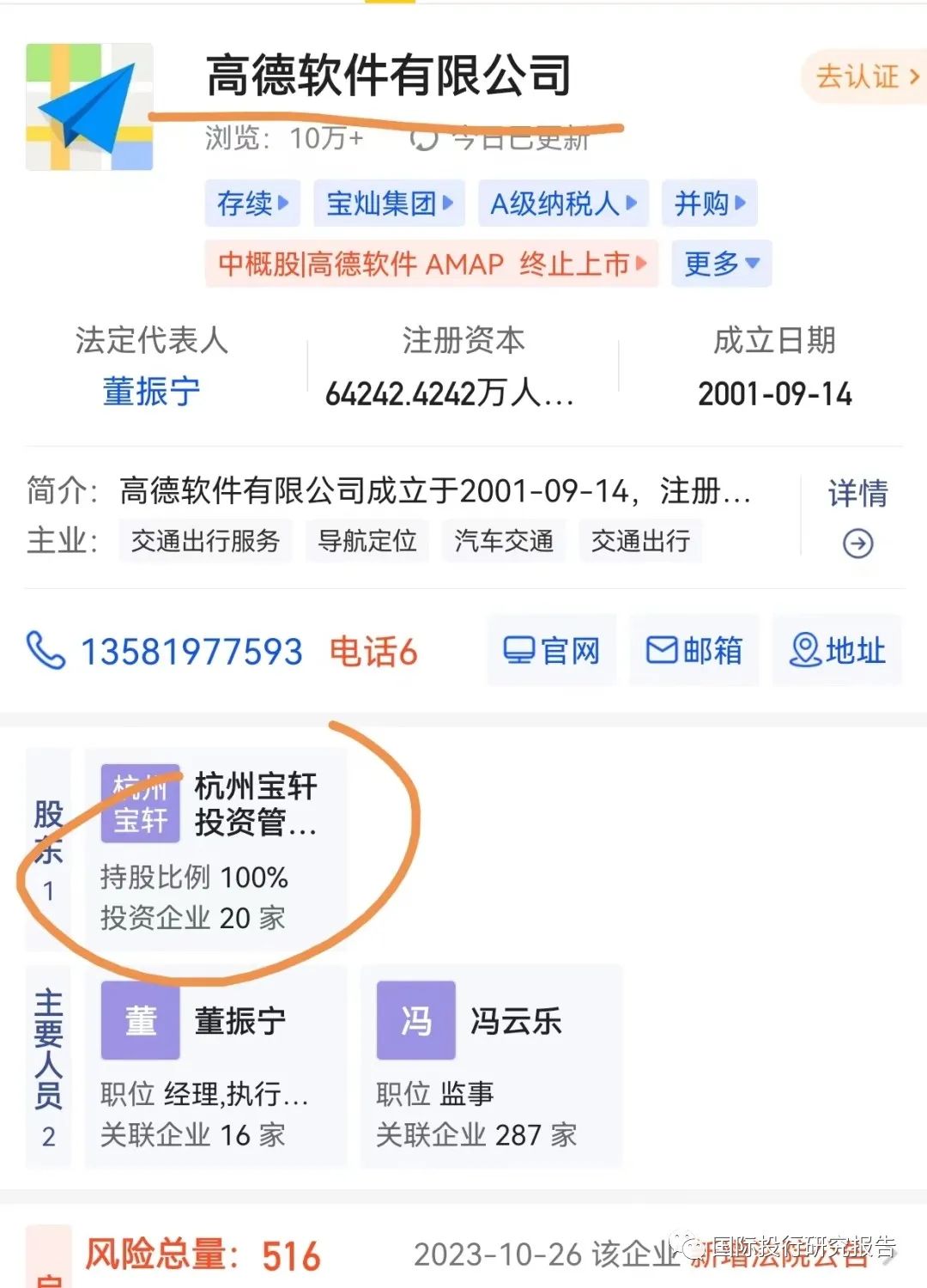View company 详情 details
Image resolution: width=927 pixels, height=1288 pixels.
[857, 515]
